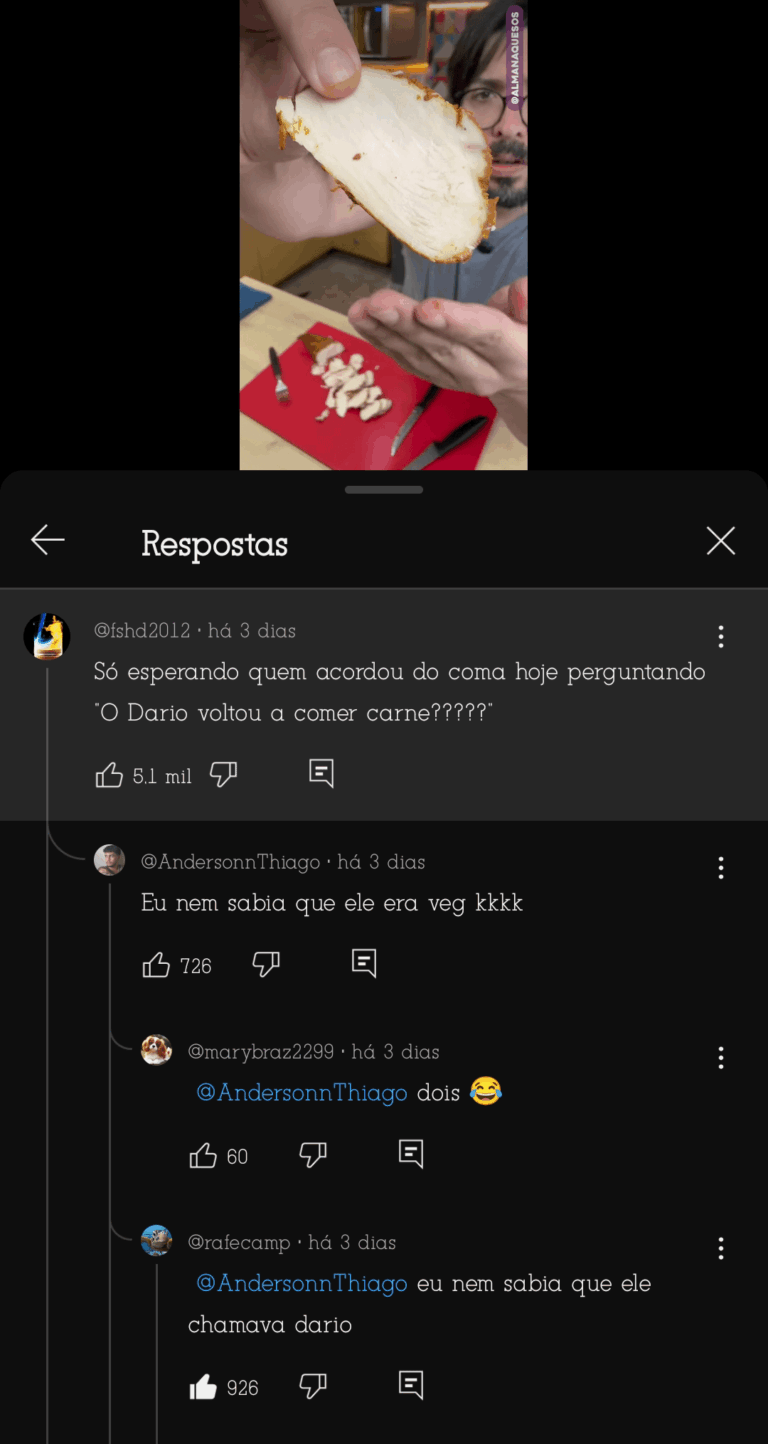Go back from the Respostas panel

(x=47, y=541)
